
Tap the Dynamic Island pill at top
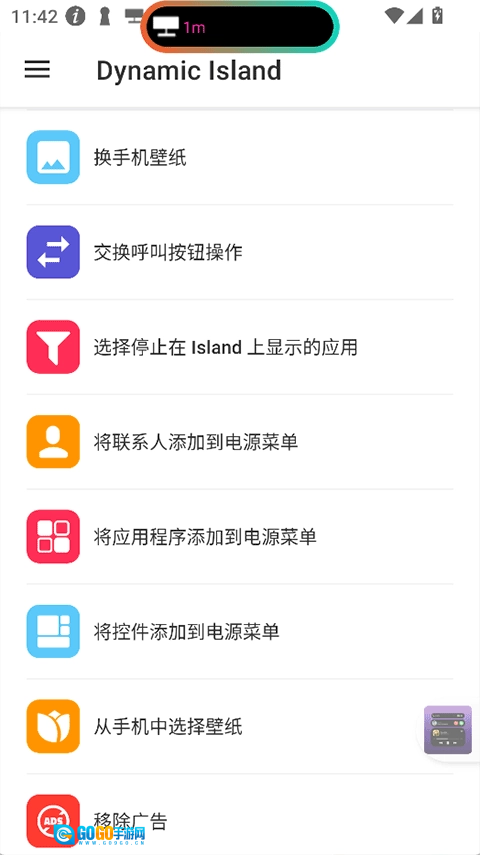point(240,27)
